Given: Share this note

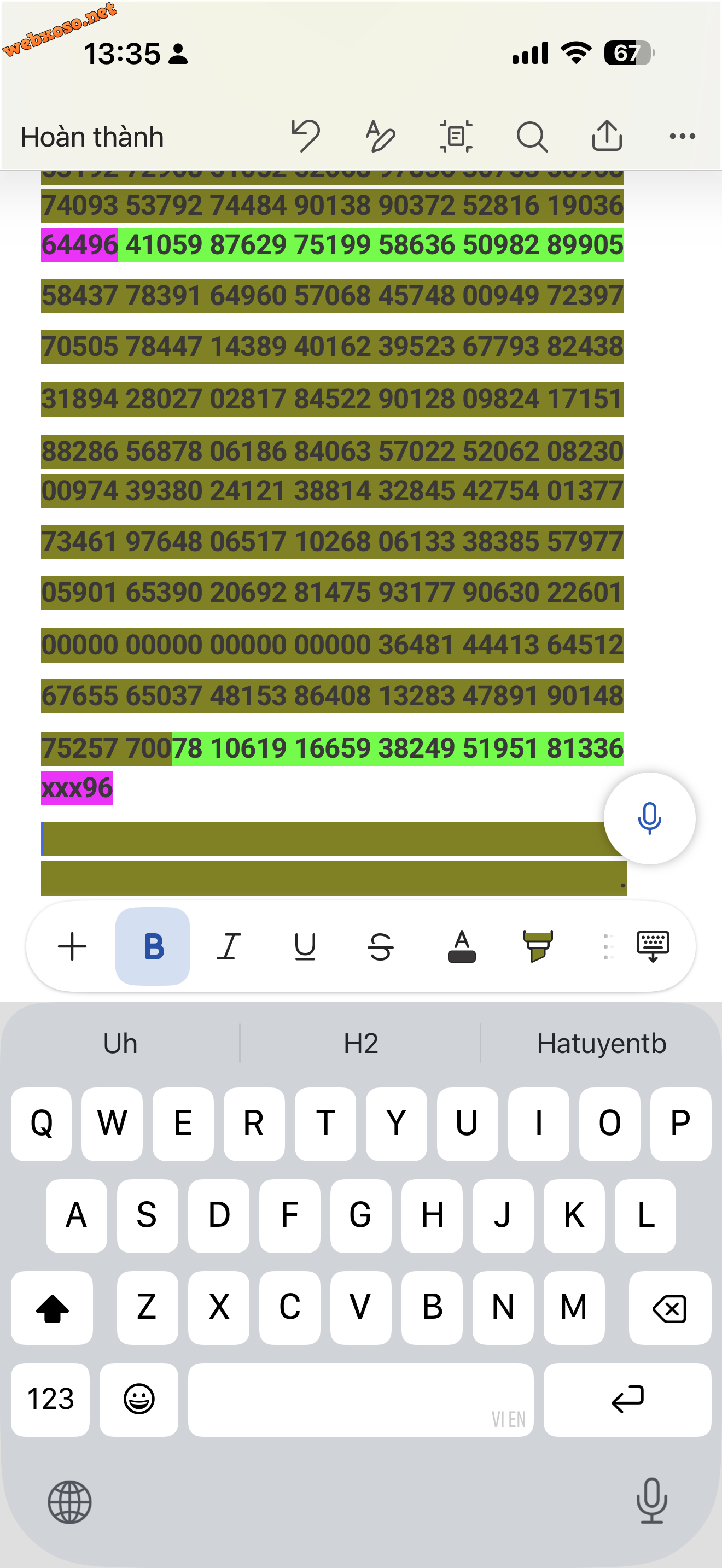Looking at the screenshot, I should click(607, 135).
